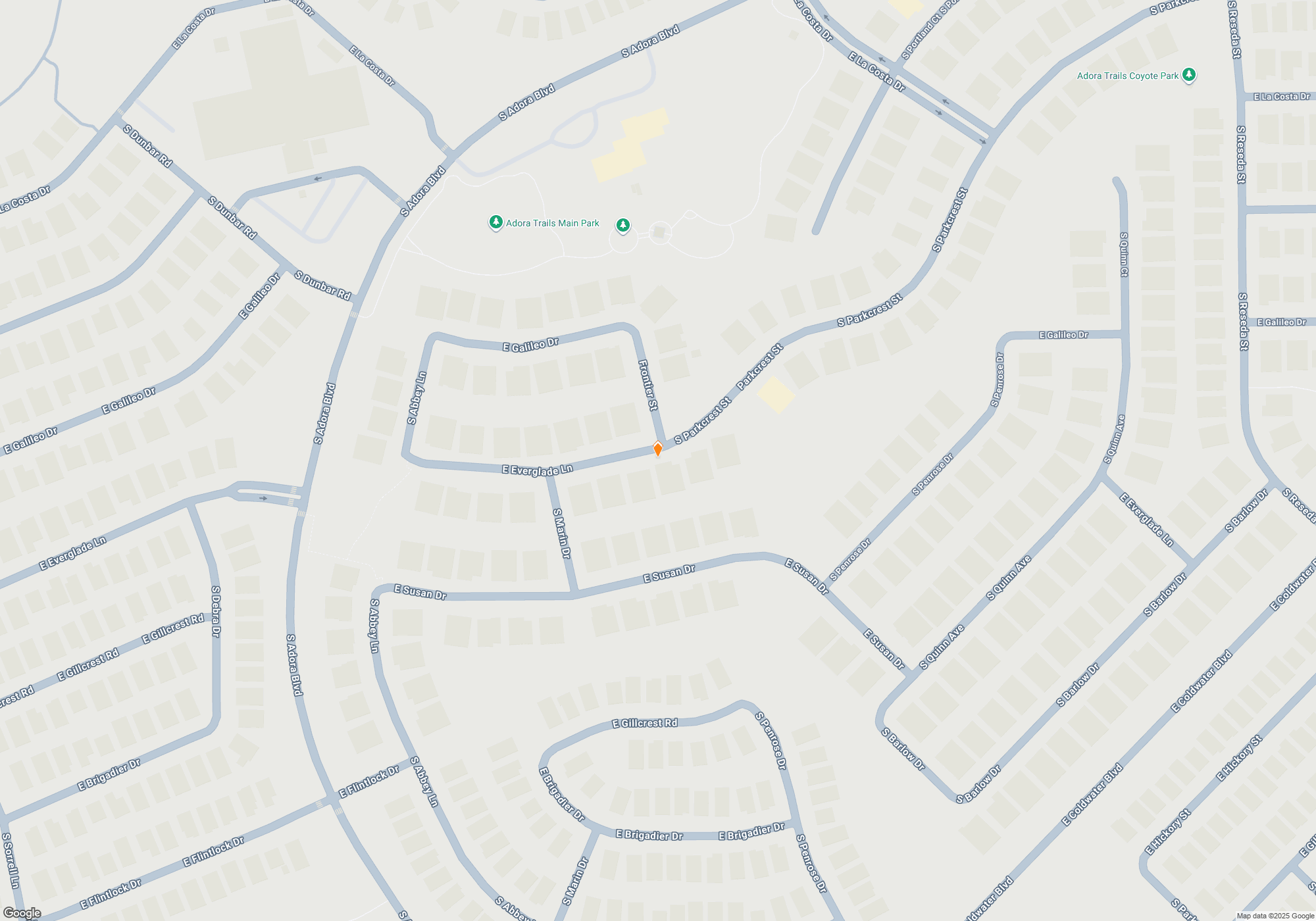Viewport: 1316px width, 921px height.
Task: Select the Adora Trails Coyote Park marker
Action: click(x=1188, y=75)
